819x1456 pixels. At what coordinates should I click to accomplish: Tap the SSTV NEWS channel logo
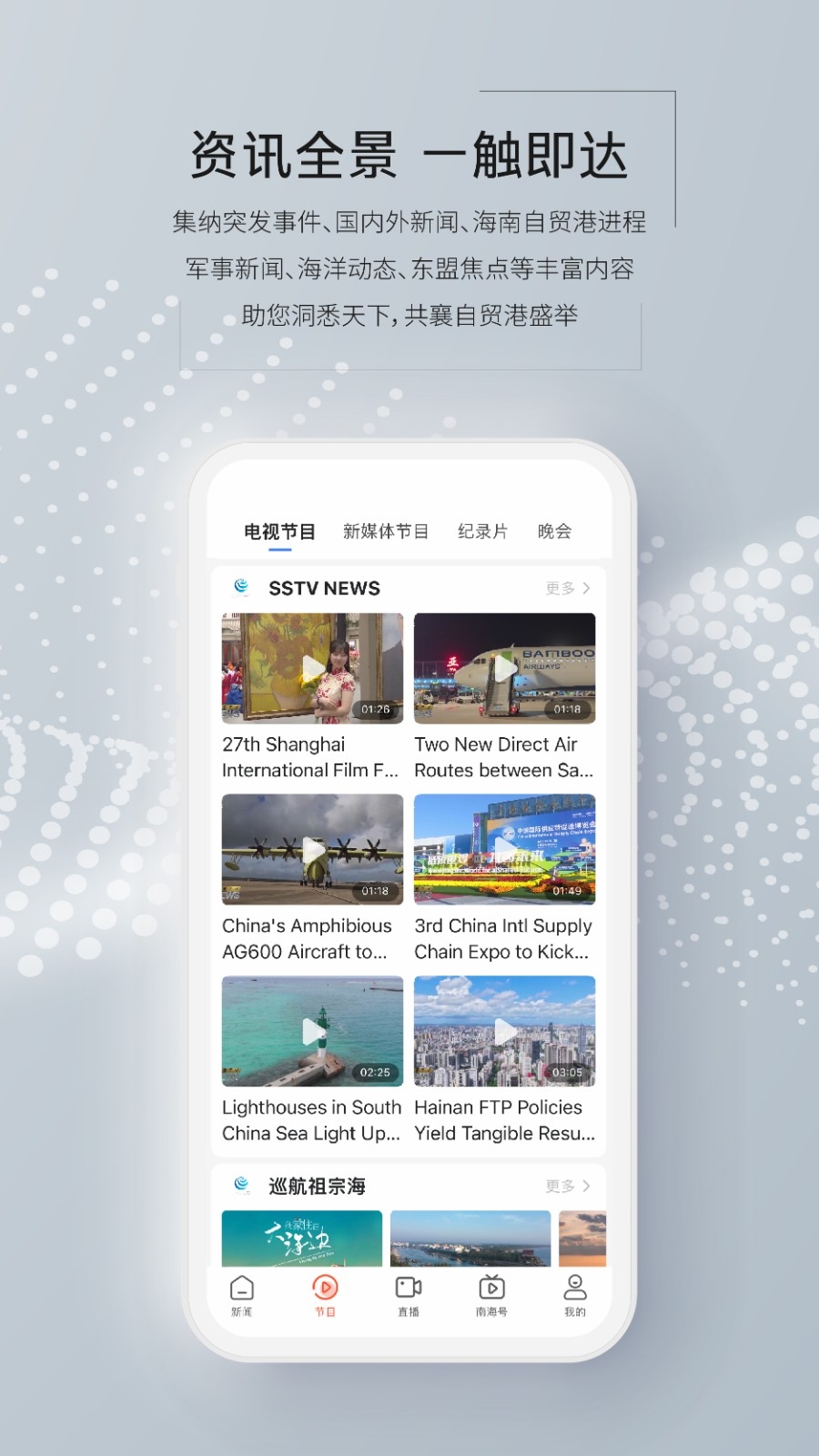[x=242, y=587]
